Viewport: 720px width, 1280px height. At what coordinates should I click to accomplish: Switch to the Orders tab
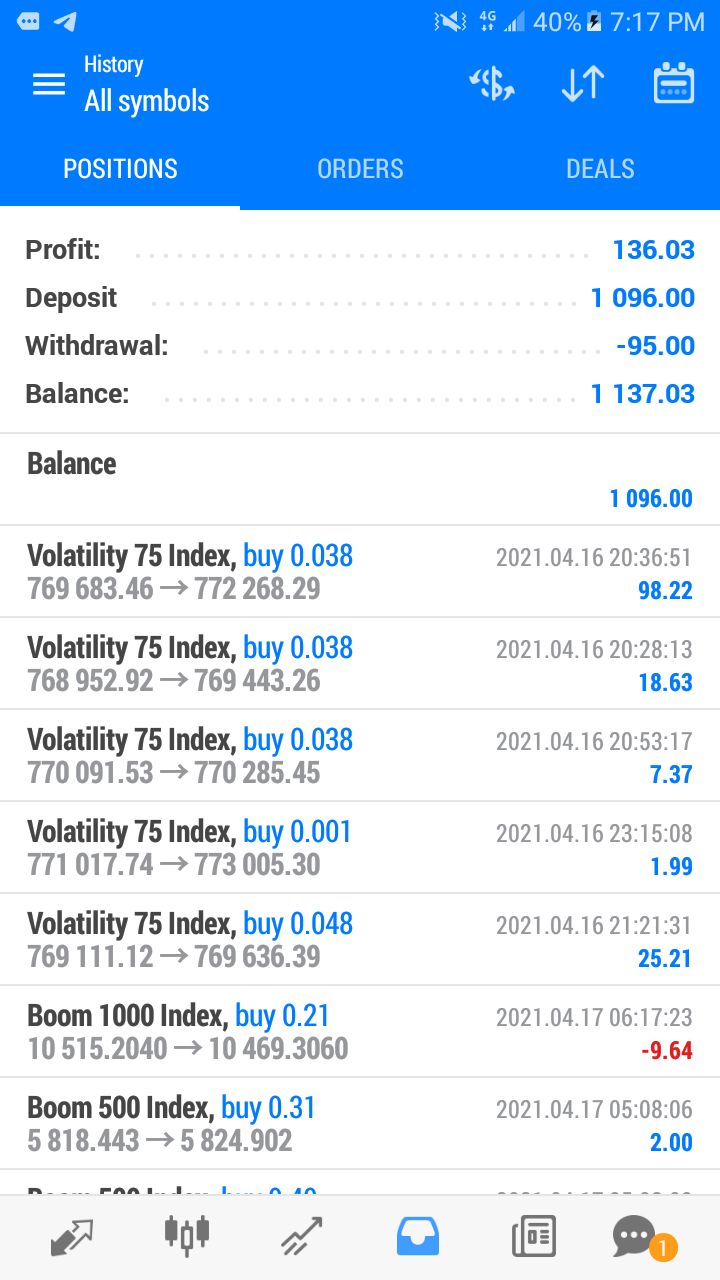(360, 169)
